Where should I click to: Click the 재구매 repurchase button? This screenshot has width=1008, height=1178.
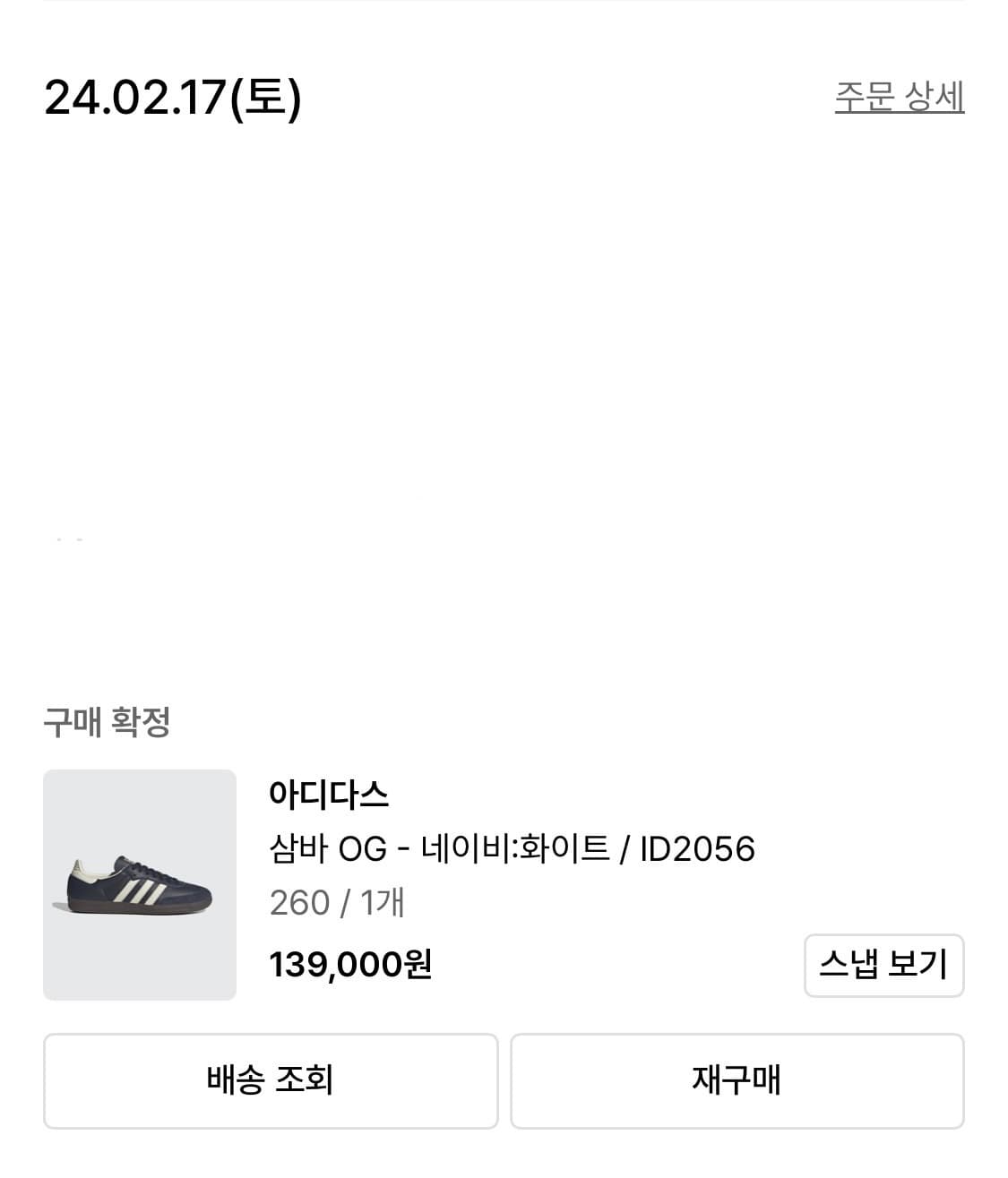click(737, 1080)
